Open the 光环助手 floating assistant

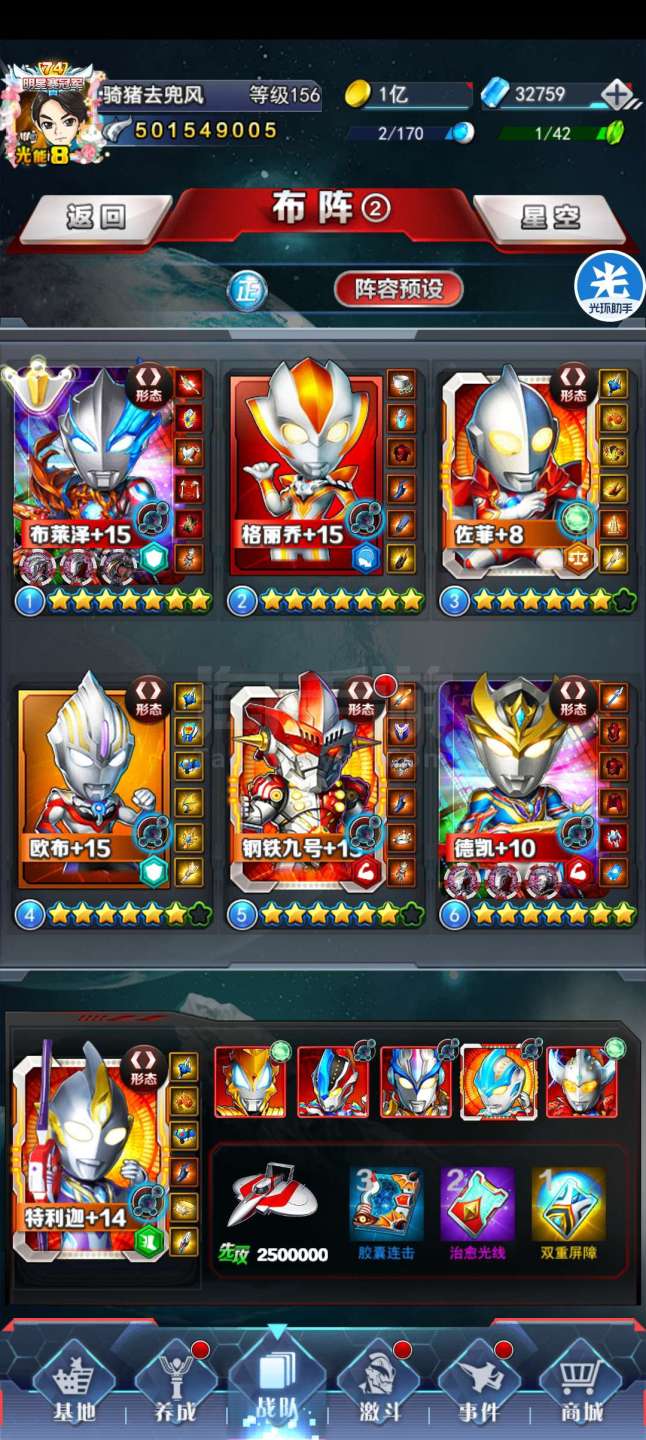click(609, 286)
